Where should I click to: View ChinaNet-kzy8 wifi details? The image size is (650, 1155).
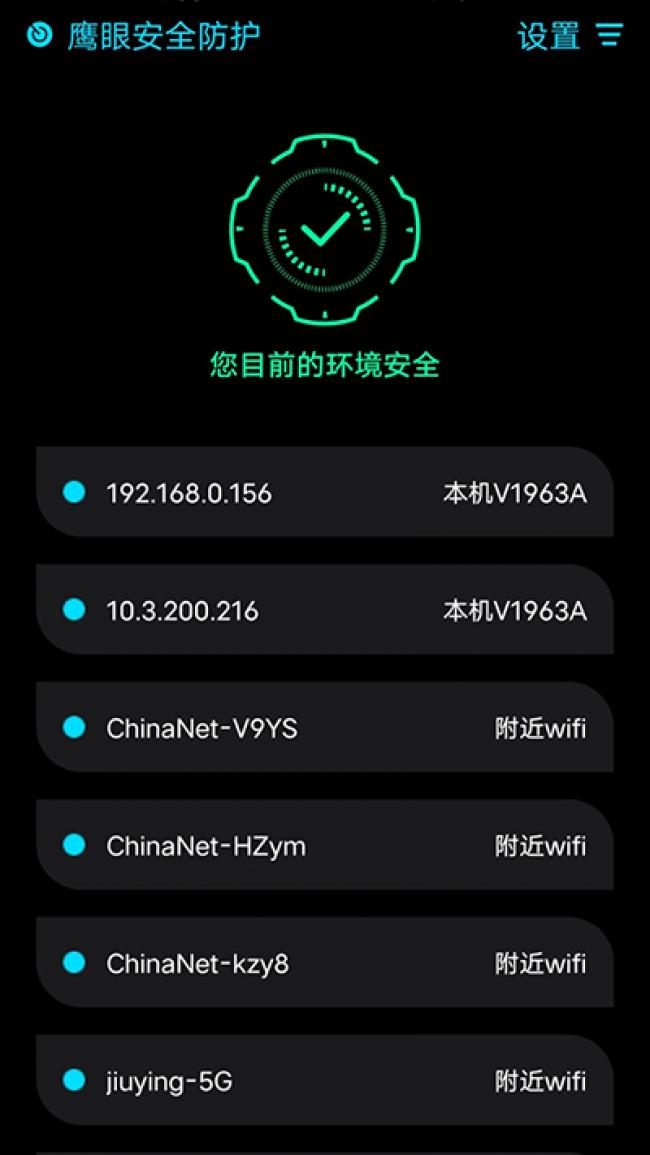point(325,963)
